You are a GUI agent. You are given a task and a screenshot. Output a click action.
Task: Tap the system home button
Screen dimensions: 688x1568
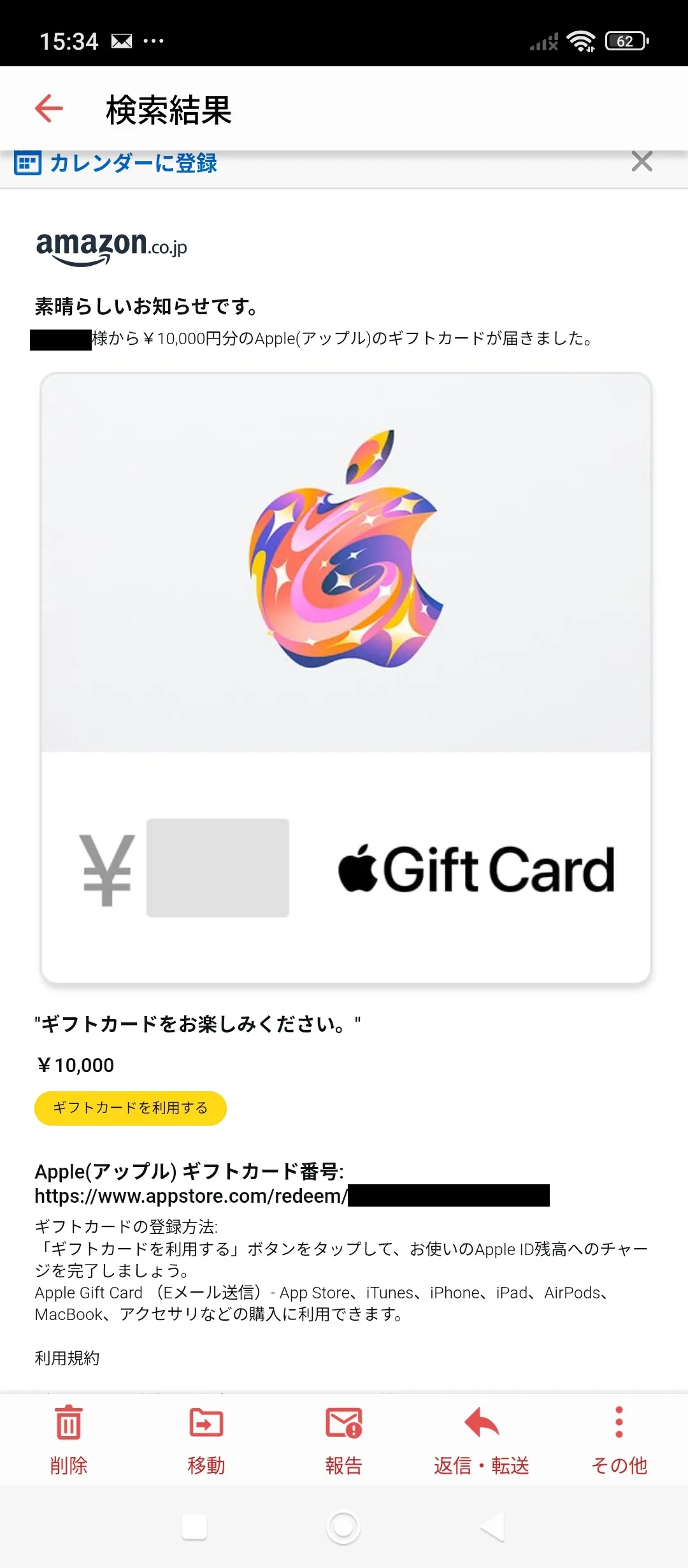point(343,1527)
